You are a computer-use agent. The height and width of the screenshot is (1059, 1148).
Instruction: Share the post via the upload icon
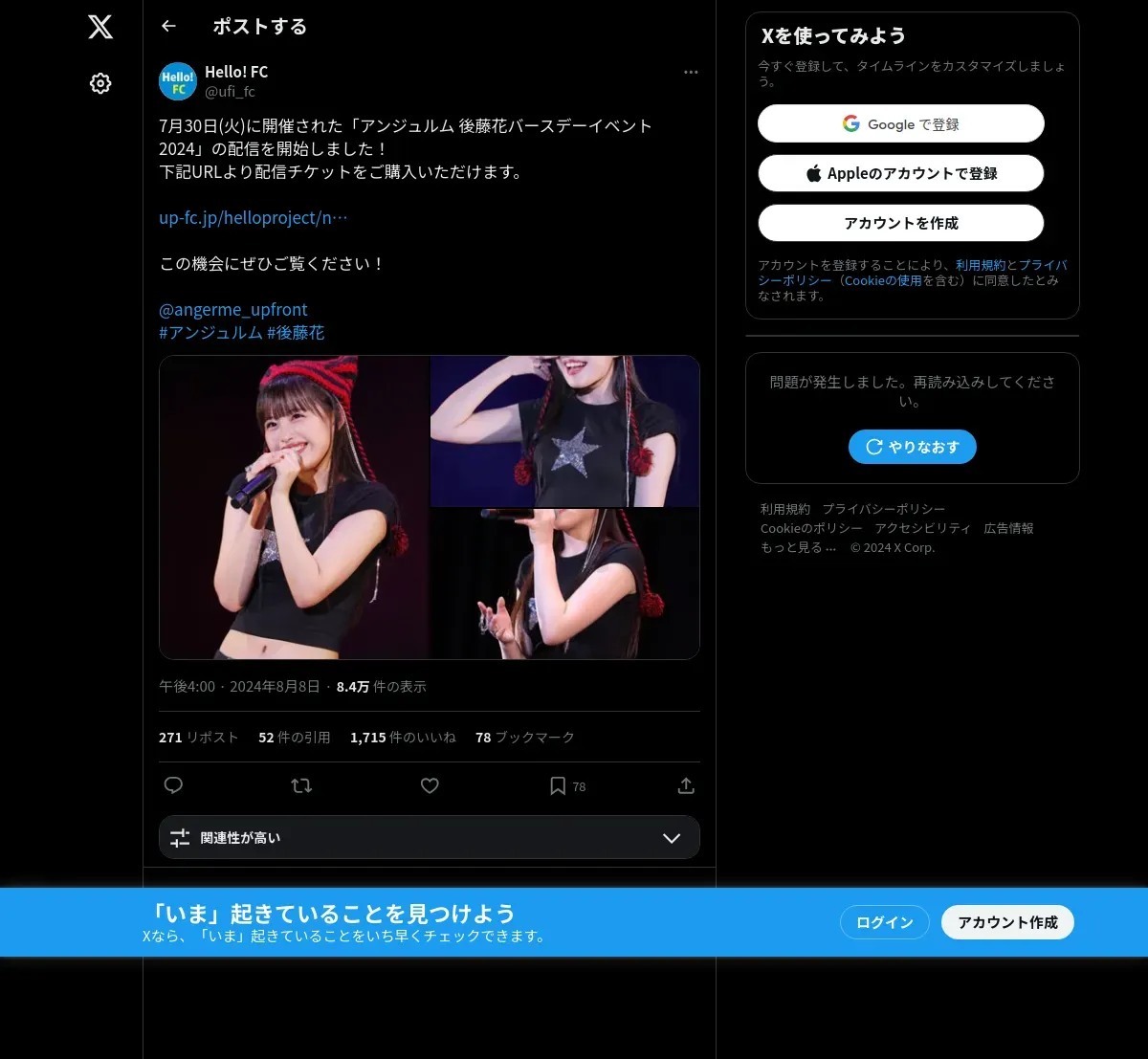(x=686, y=785)
